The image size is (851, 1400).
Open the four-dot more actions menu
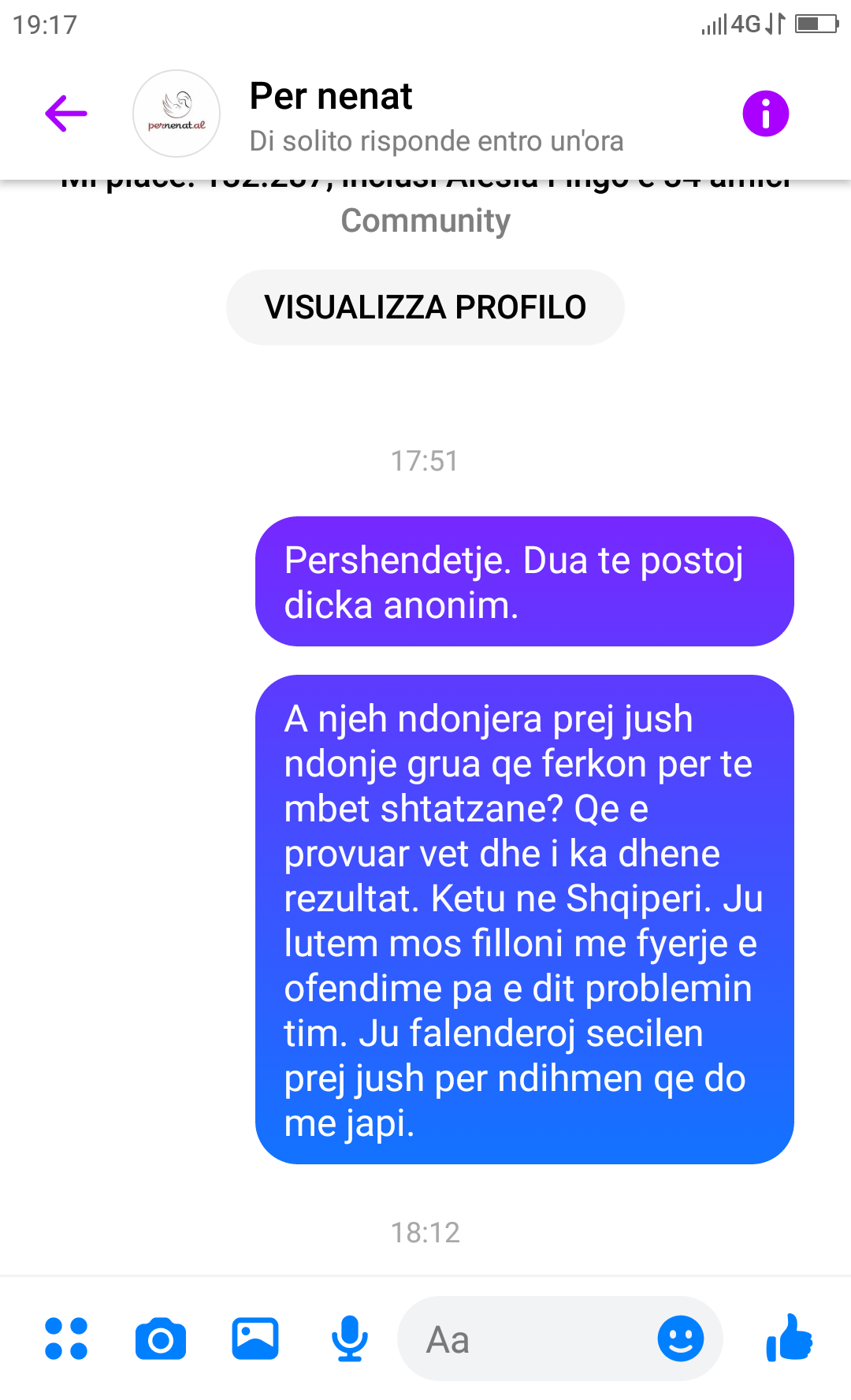click(66, 1339)
